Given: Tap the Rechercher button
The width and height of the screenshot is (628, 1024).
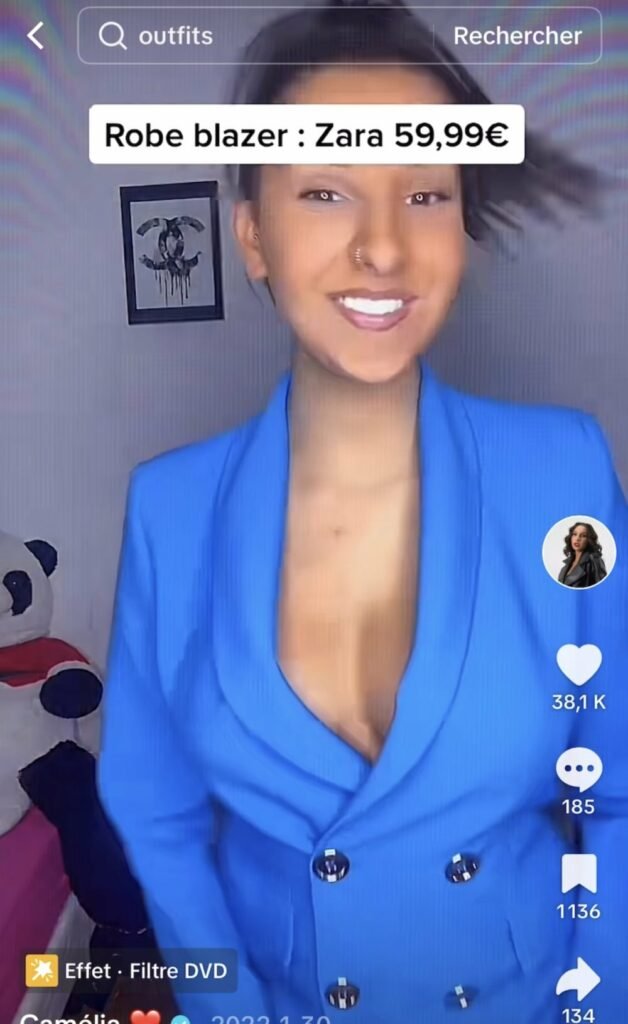Looking at the screenshot, I should point(517,36).
